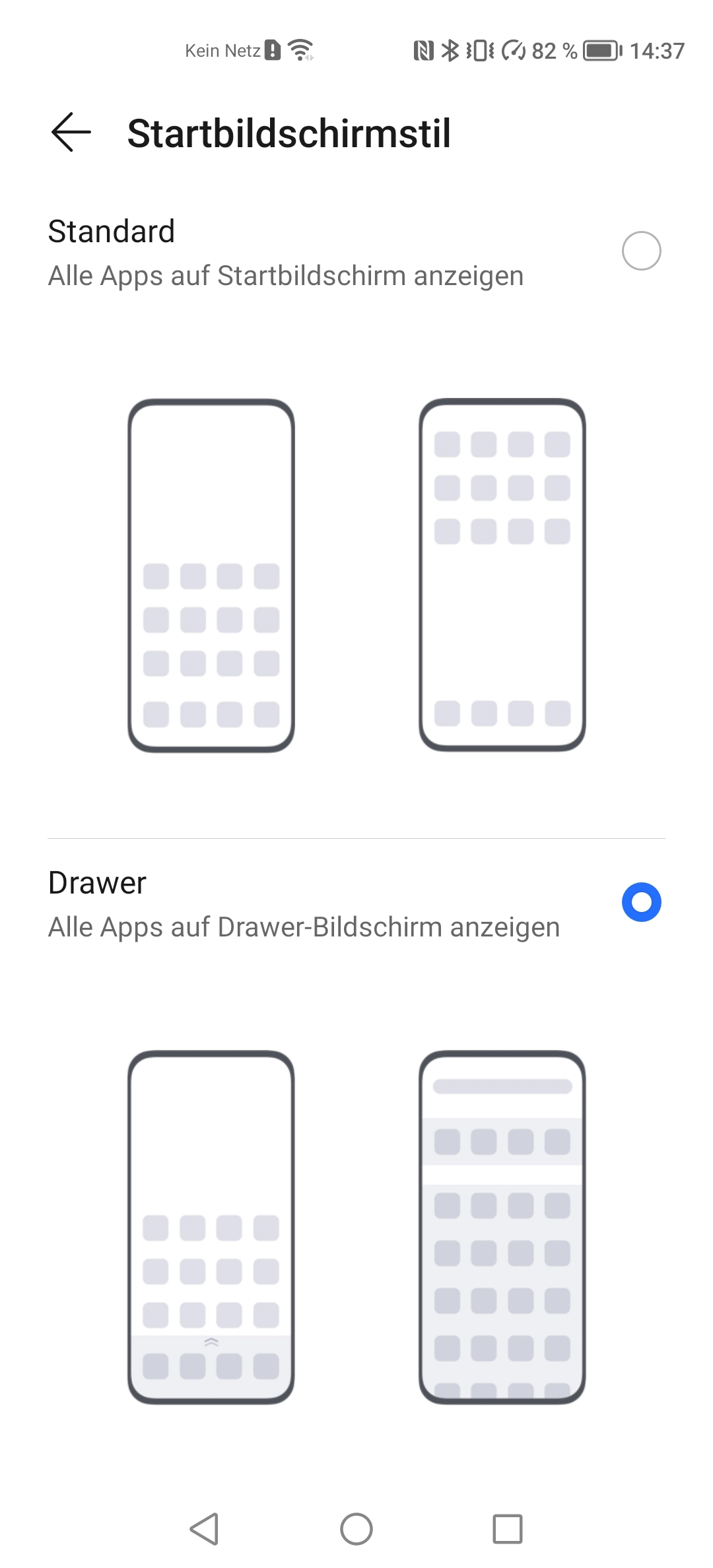713x1568 pixels.
Task: Select the Standard home screen style
Action: tap(641, 251)
